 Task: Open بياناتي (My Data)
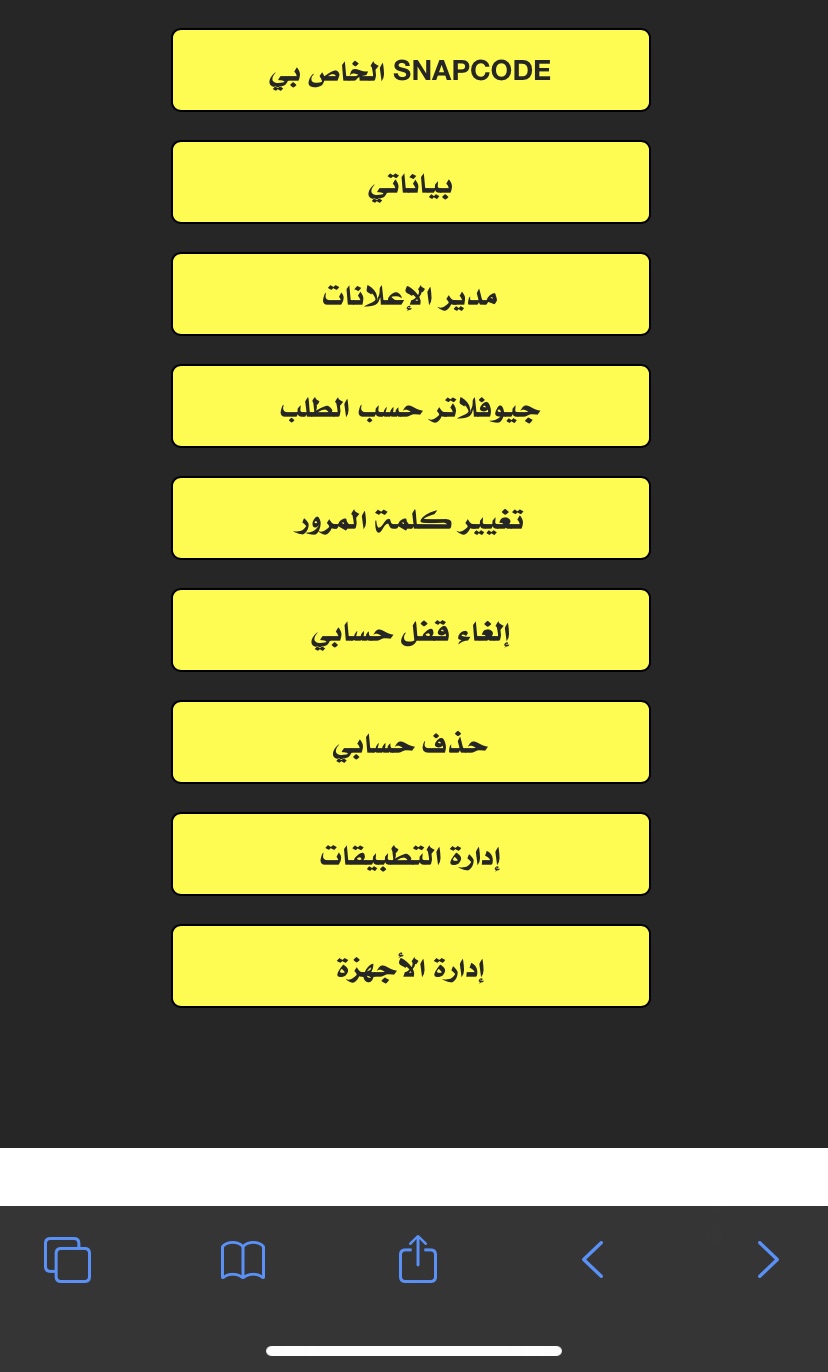(411, 182)
